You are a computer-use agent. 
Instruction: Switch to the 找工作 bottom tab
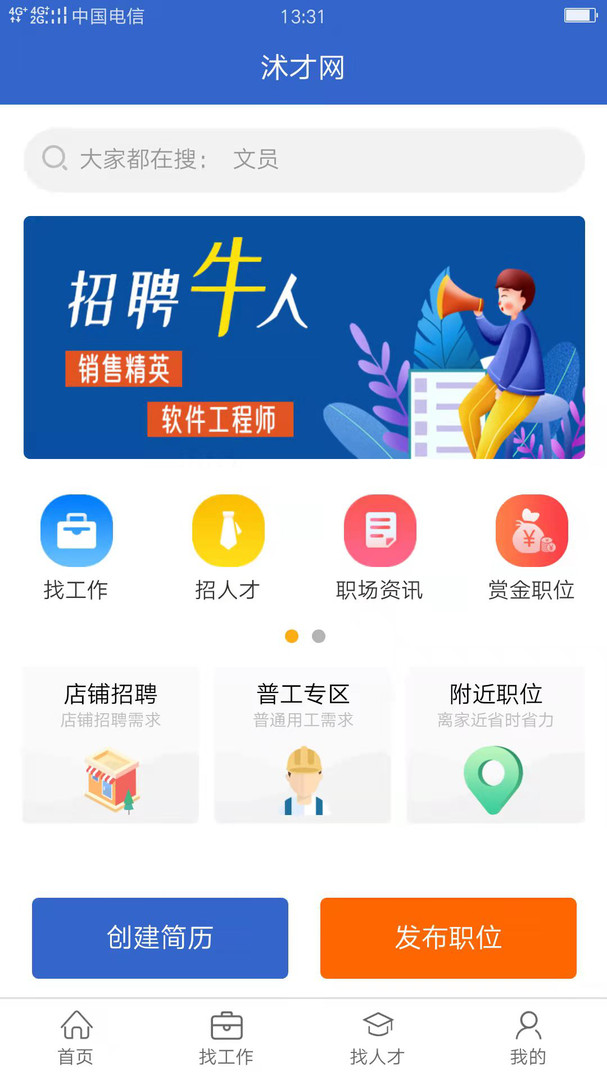(x=227, y=1038)
